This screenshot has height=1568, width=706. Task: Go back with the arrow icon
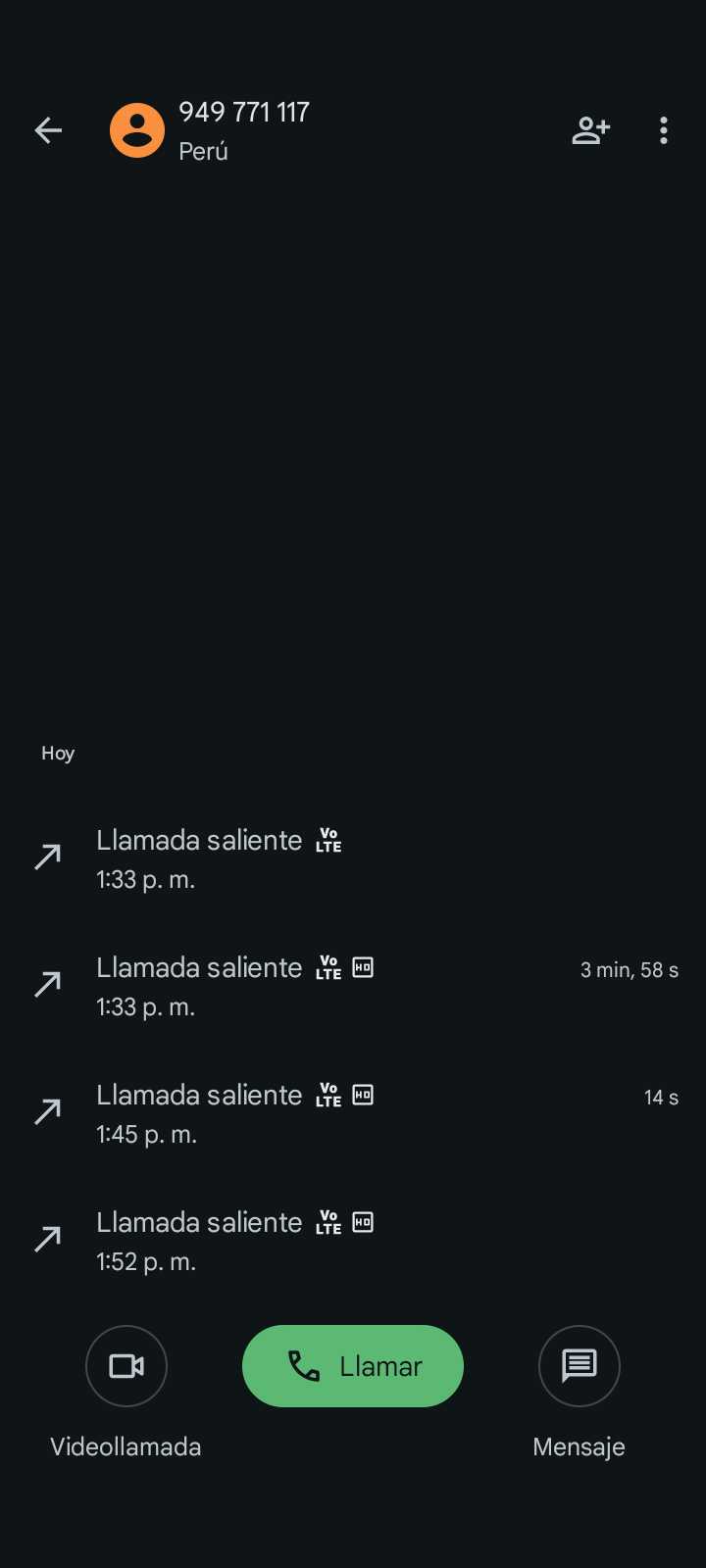click(48, 130)
